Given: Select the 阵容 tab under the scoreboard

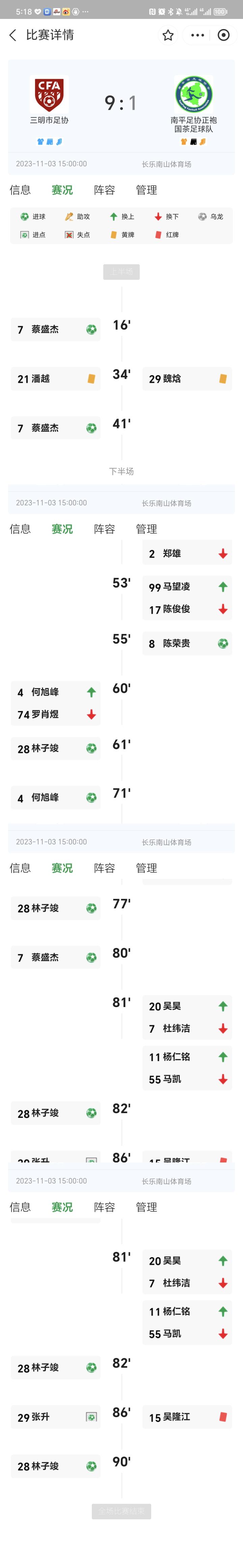Looking at the screenshot, I should click(105, 190).
